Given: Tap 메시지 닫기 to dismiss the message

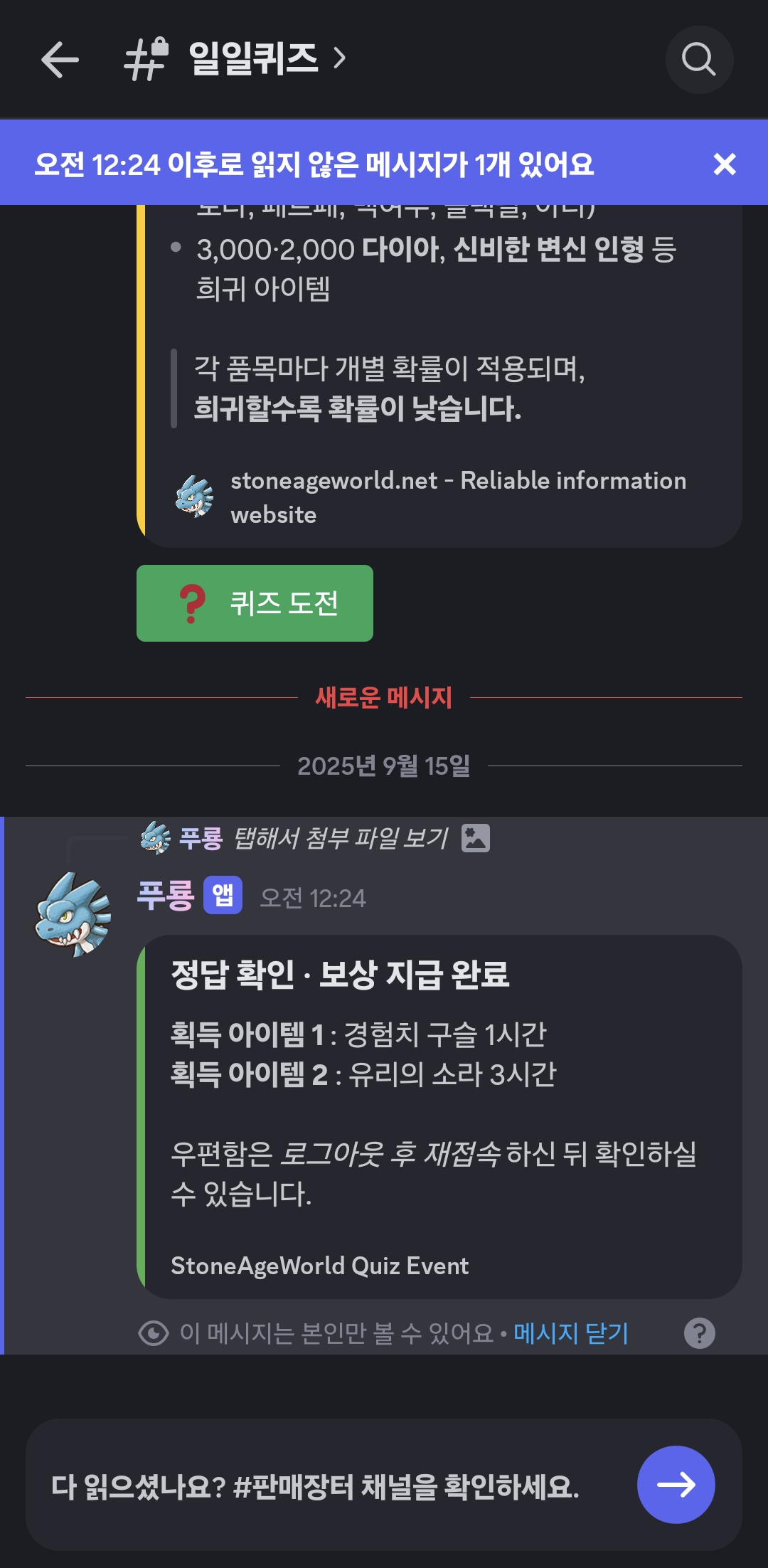Looking at the screenshot, I should point(571,1333).
